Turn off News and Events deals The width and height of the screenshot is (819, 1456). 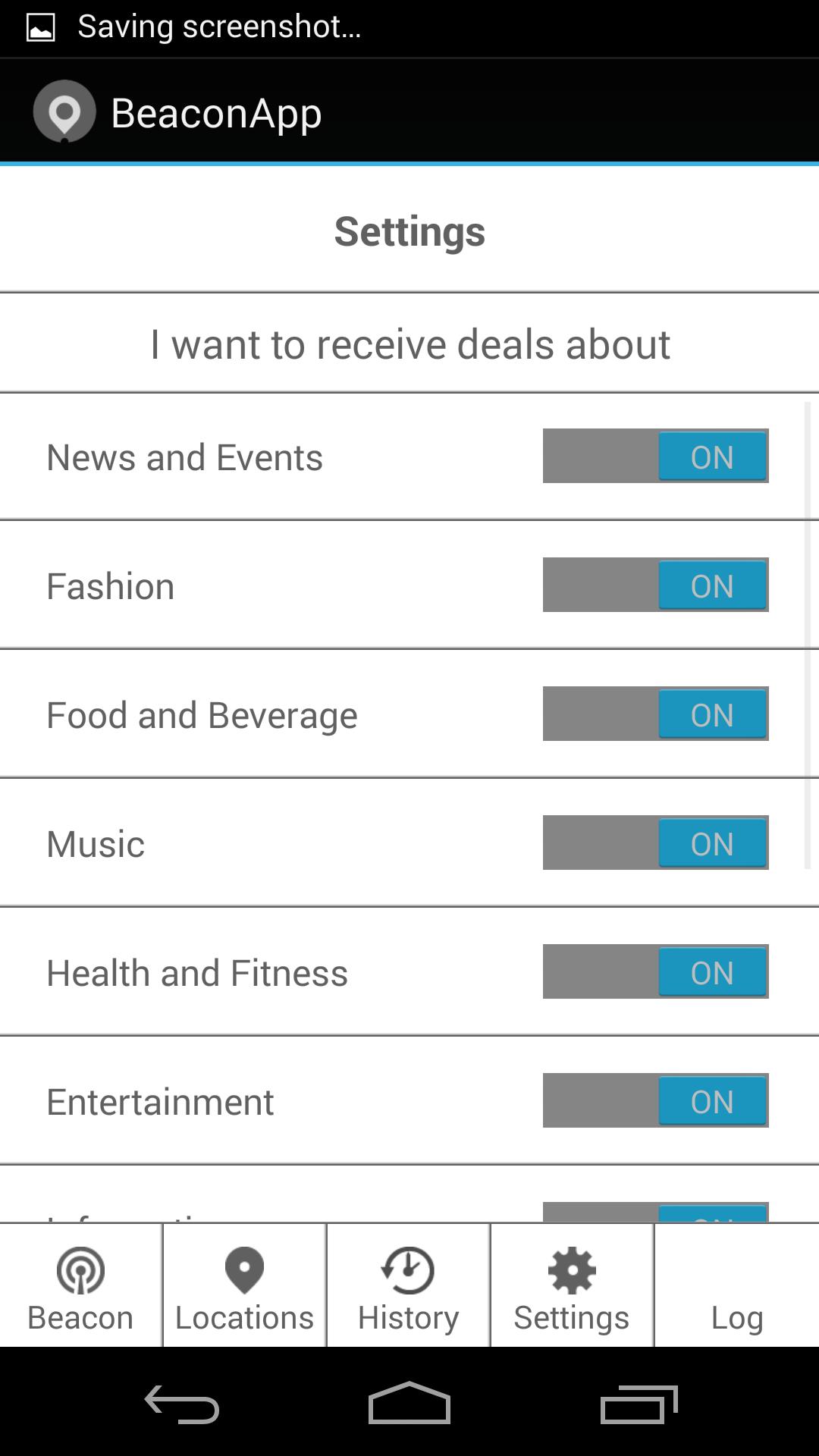point(655,456)
